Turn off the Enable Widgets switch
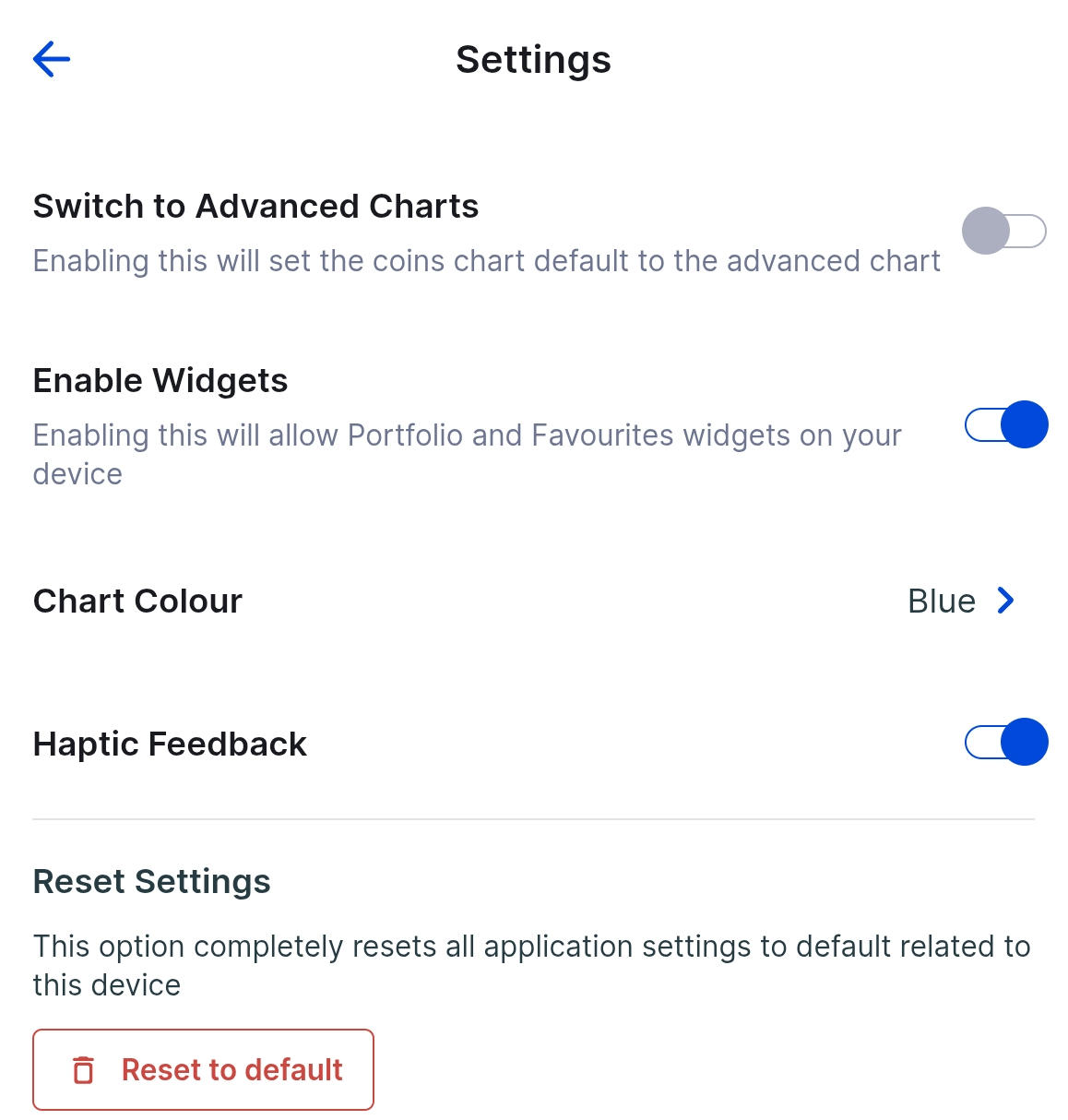 [1005, 424]
